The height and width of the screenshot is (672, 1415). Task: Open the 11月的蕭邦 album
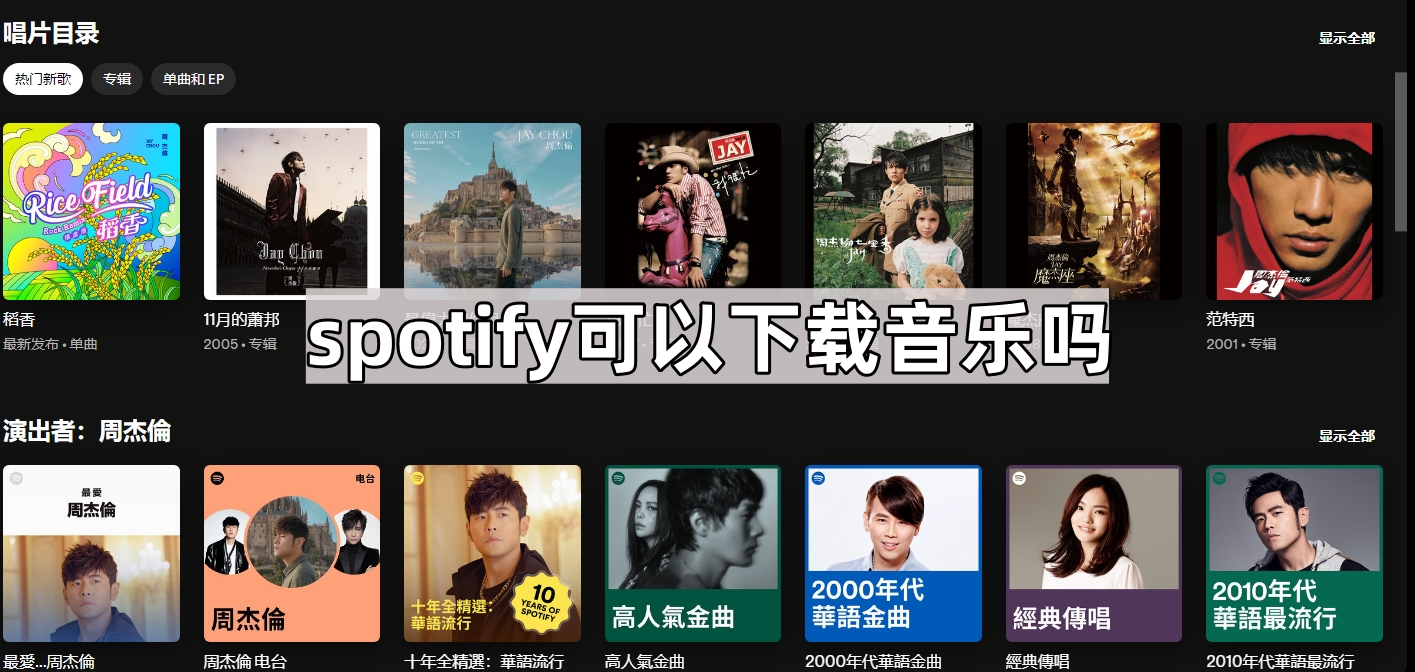tap(292, 212)
